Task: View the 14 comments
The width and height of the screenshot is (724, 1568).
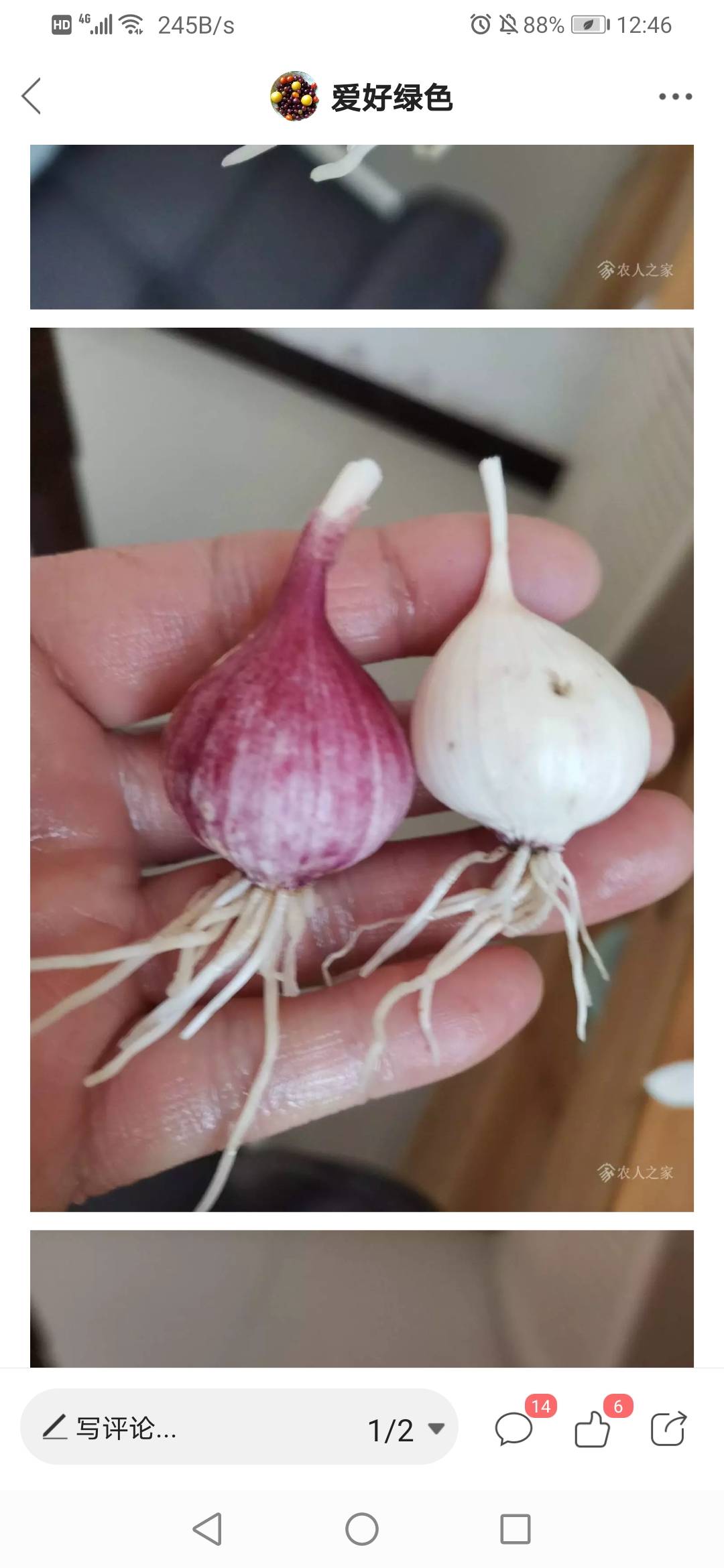Action: pos(515,1429)
